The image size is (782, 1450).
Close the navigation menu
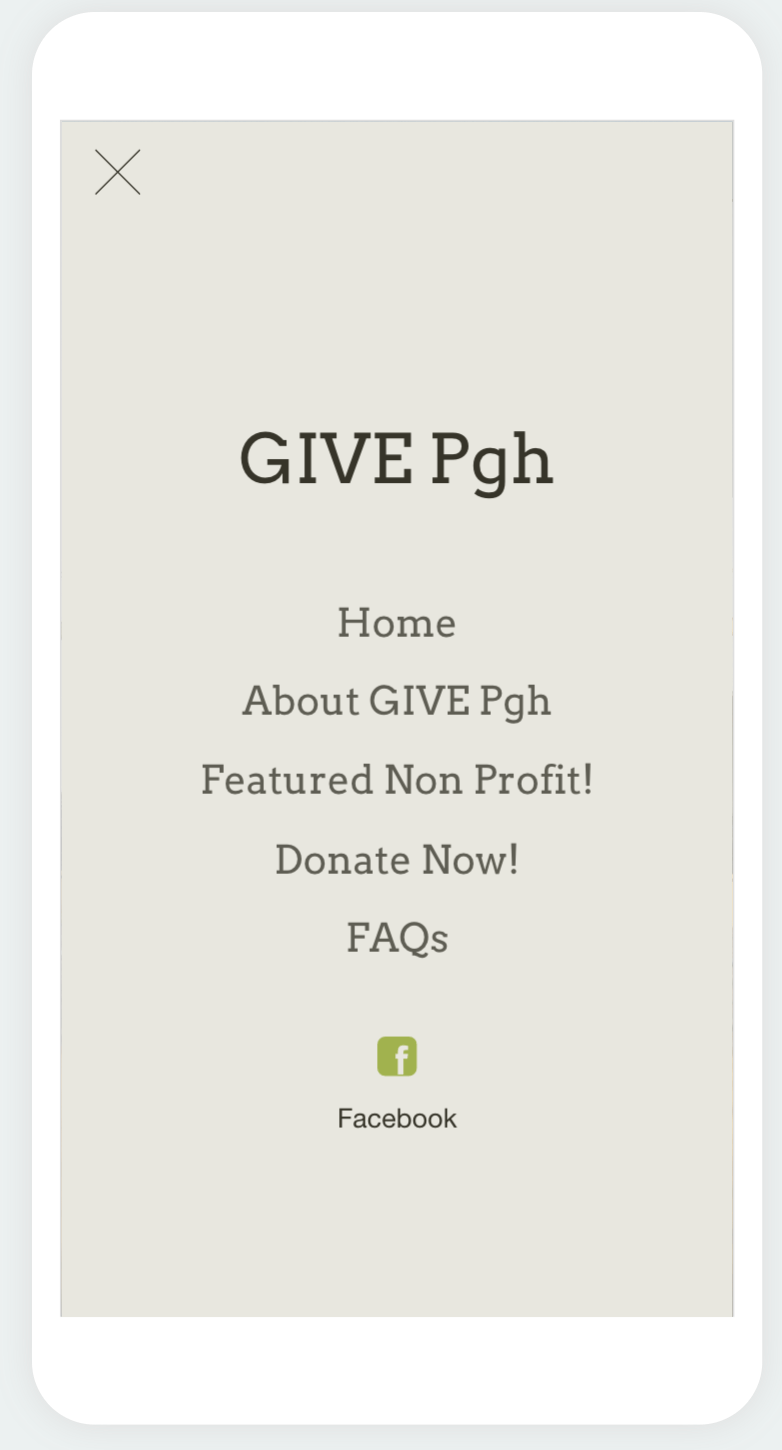[x=118, y=172]
